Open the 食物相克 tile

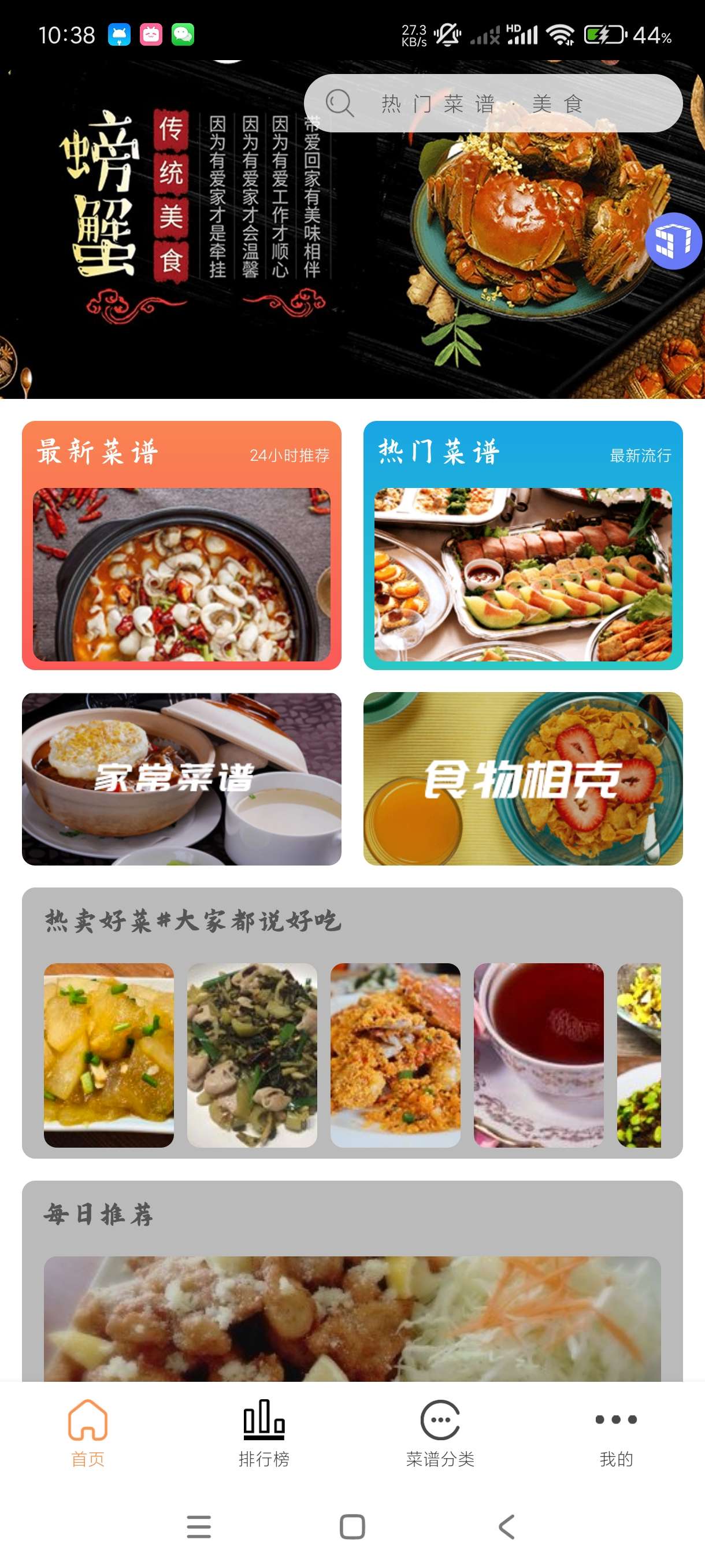[x=522, y=779]
